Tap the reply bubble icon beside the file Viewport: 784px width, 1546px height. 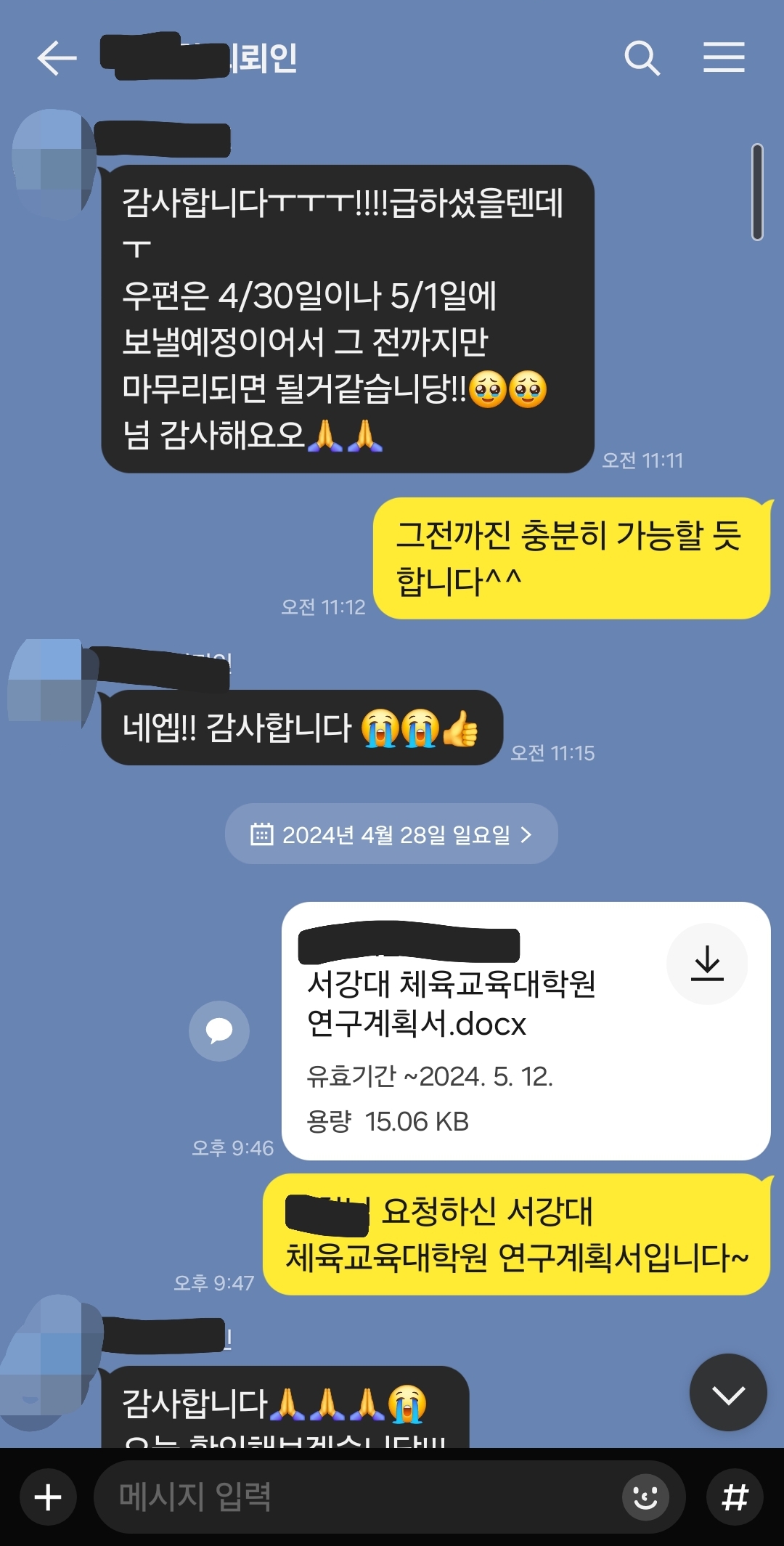(219, 1030)
